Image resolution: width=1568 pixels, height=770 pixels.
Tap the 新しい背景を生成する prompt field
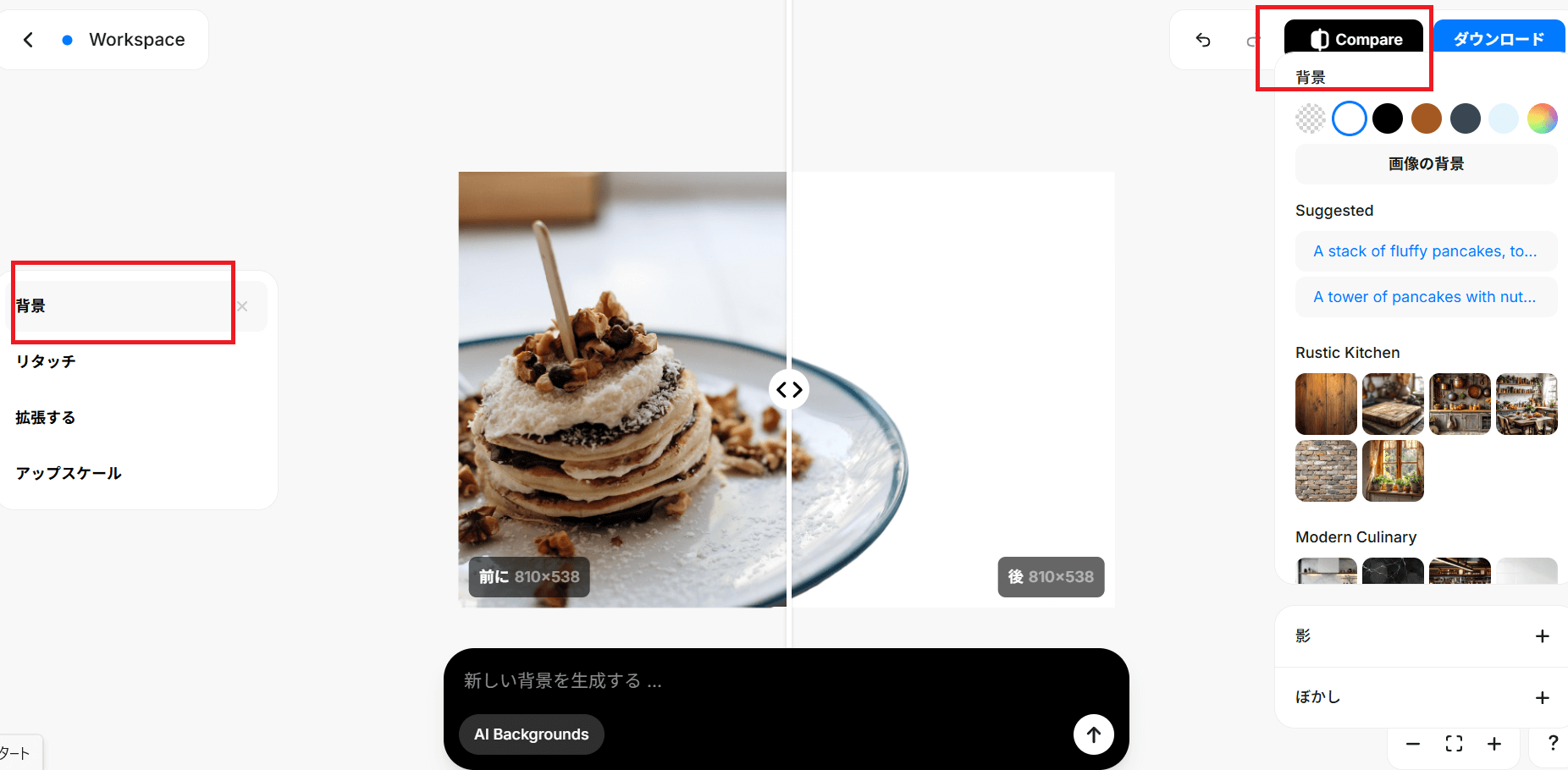[762, 681]
